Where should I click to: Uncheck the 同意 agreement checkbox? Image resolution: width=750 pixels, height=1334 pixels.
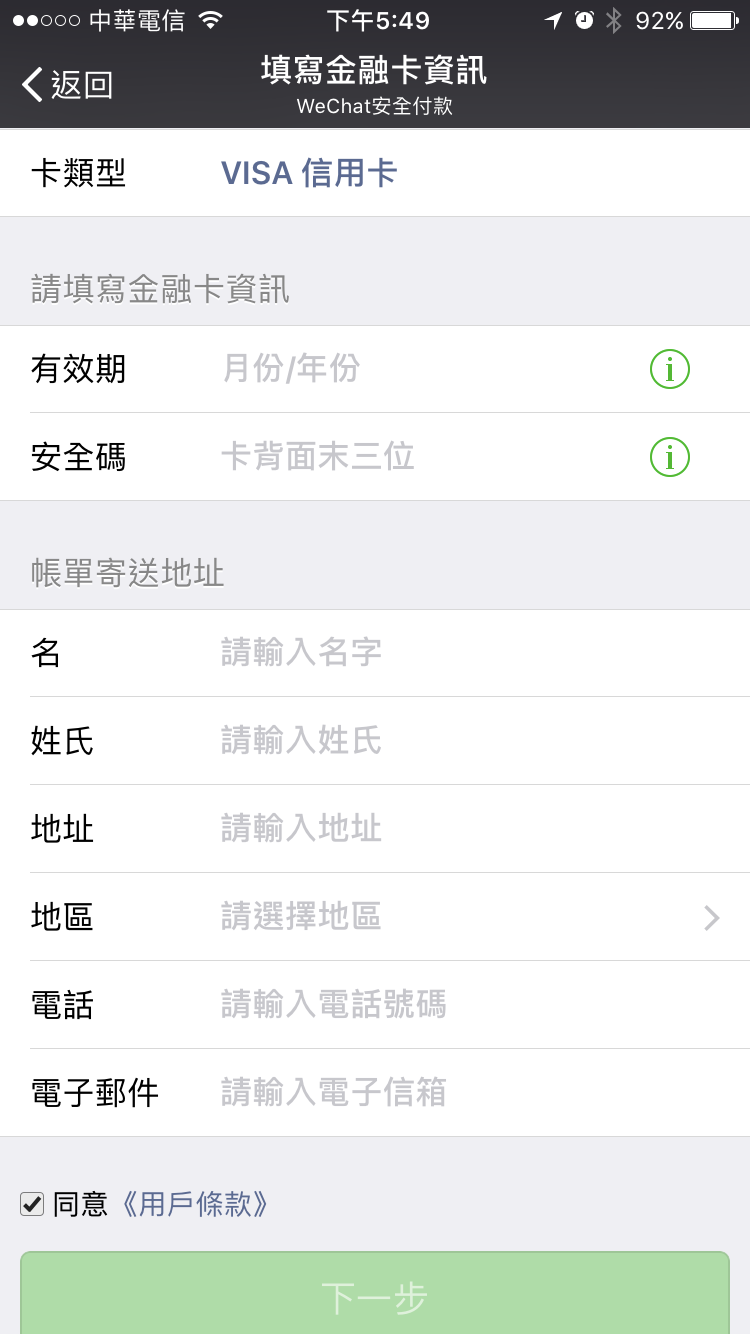(x=32, y=1204)
